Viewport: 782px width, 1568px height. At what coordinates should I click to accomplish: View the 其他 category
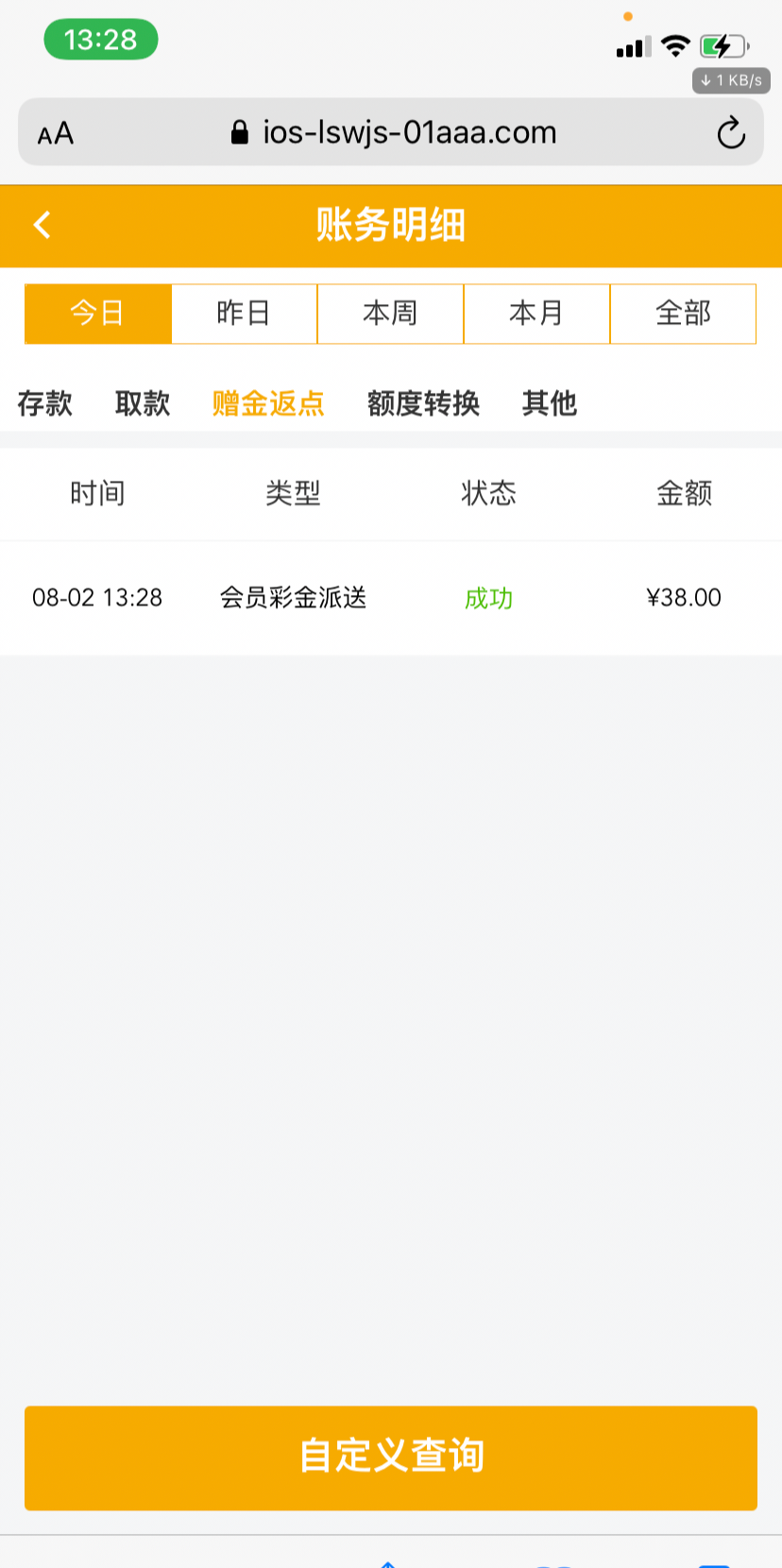(x=550, y=403)
